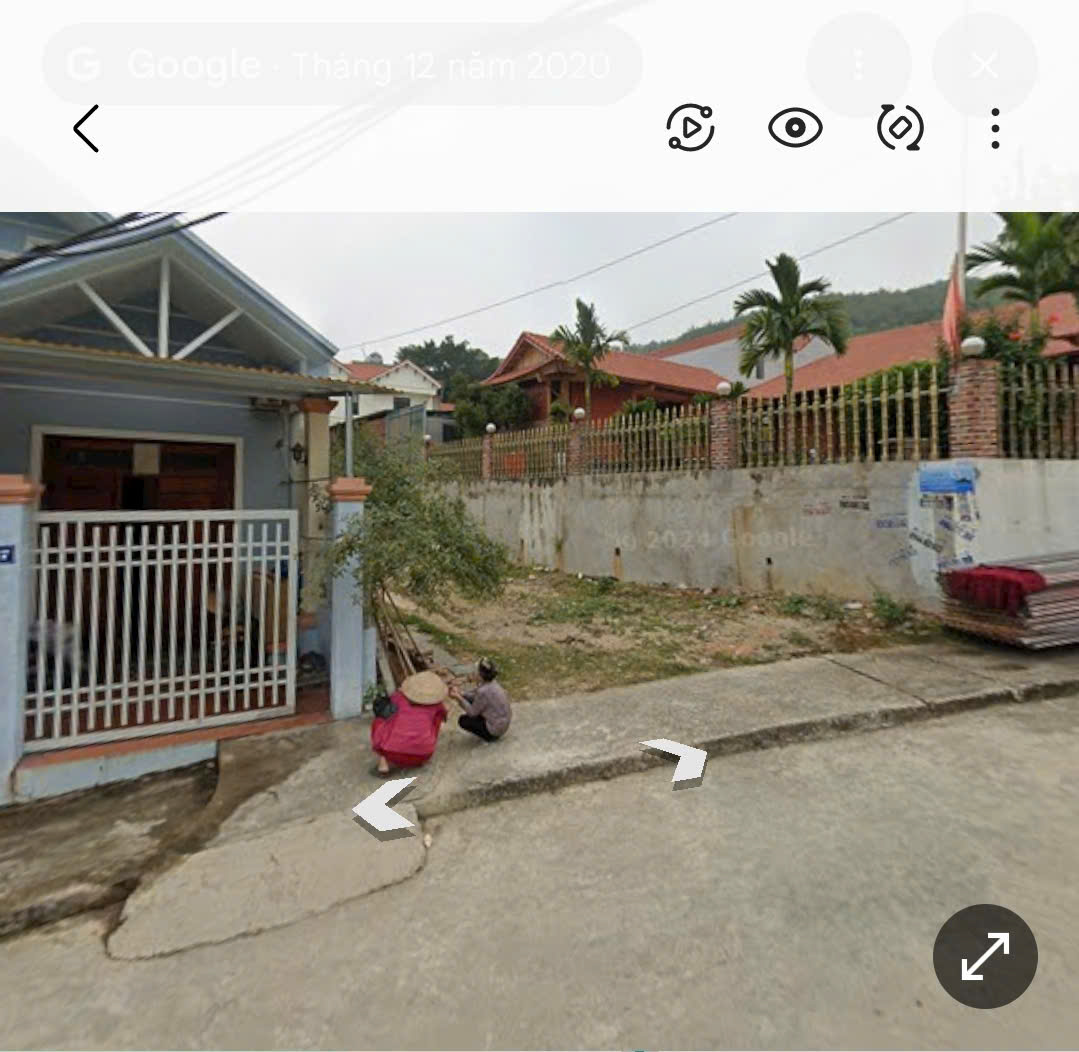This screenshot has width=1079, height=1052.
Task: Go back using the left arrow
Action: (x=86, y=129)
